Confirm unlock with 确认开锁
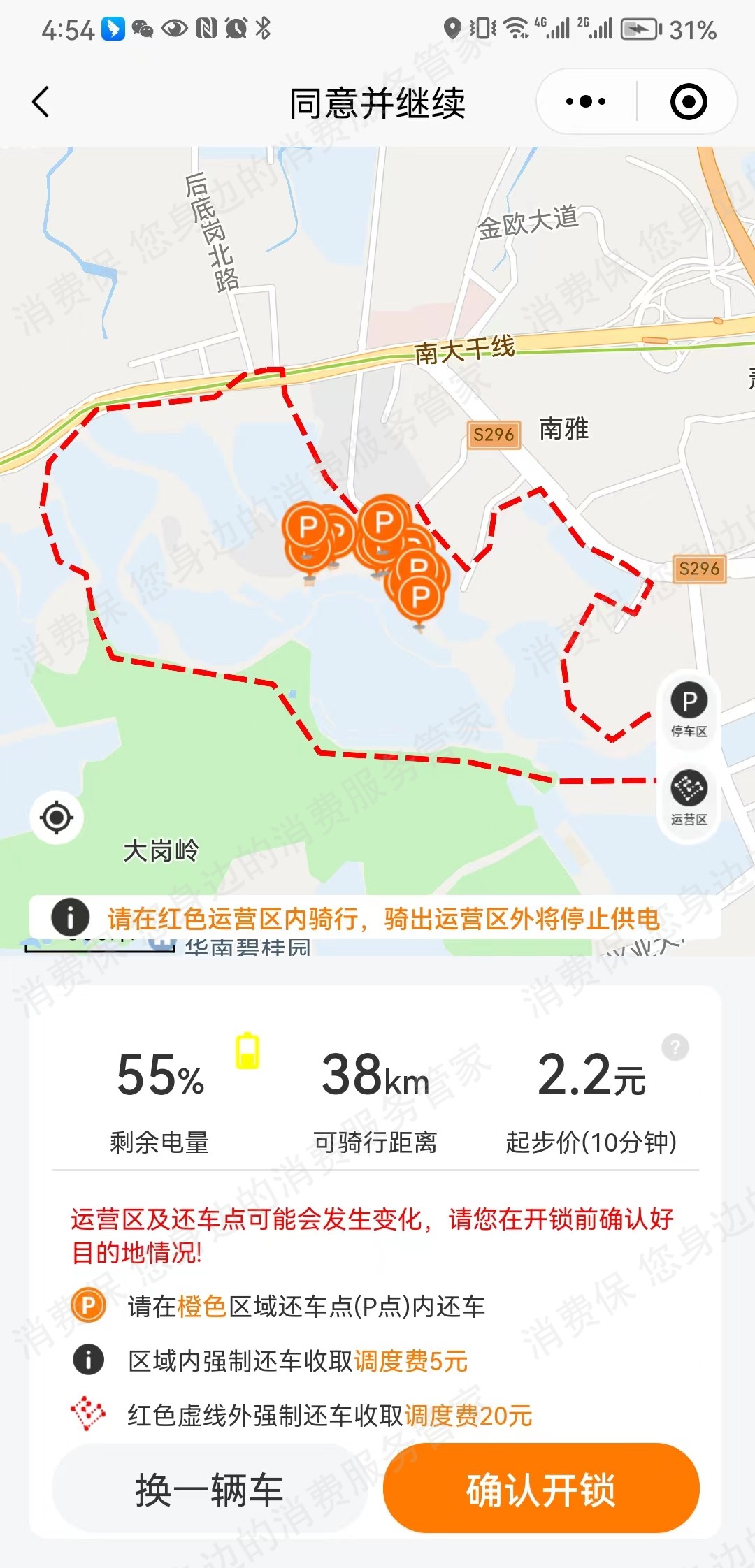The width and height of the screenshot is (755, 1568). point(541,1490)
